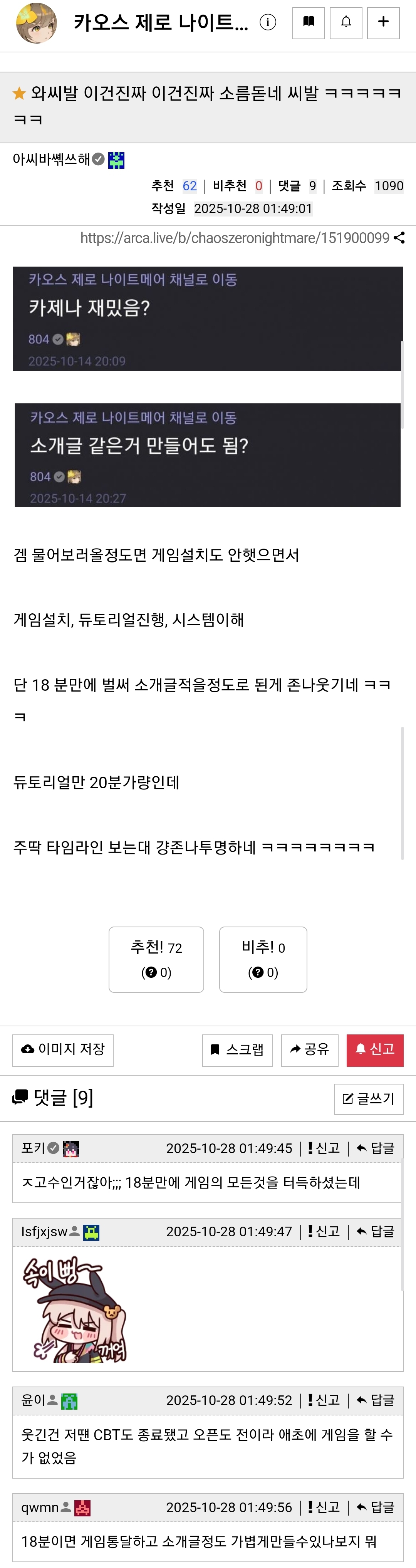Screen dimensions: 416x1568
Task: Open the arca.live post URL link
Action: point(235,238)
